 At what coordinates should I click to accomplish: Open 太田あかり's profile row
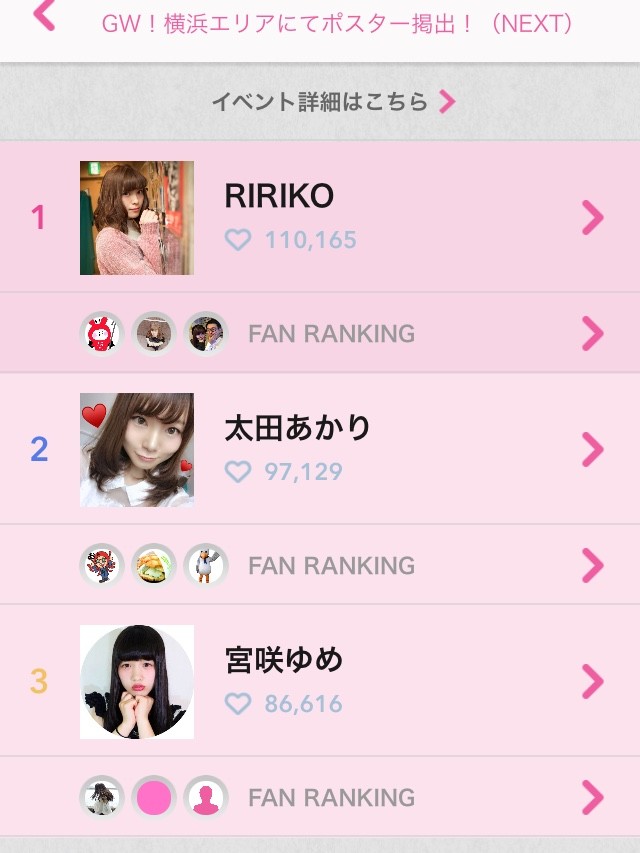click(330, 449)
